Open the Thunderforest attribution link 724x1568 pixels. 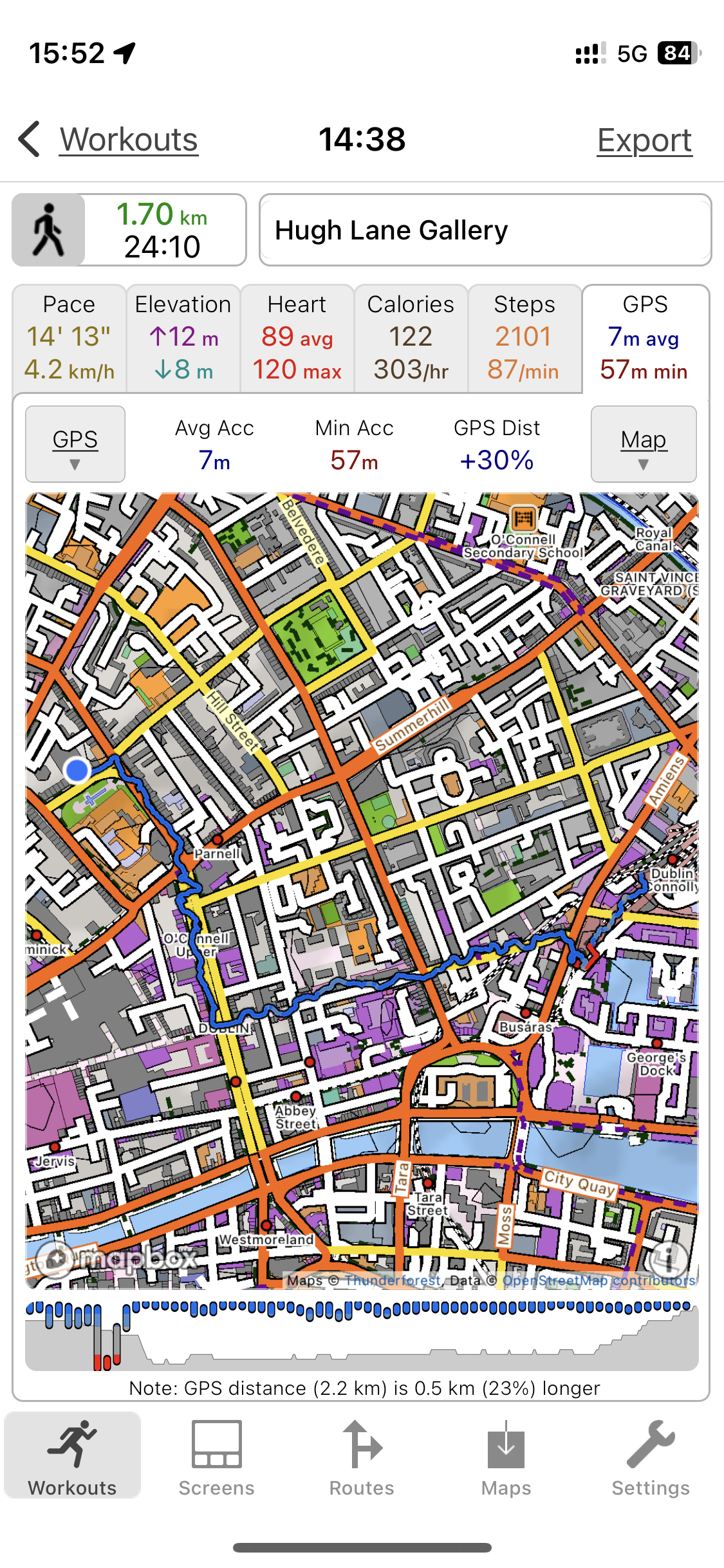click(393, 1280)
